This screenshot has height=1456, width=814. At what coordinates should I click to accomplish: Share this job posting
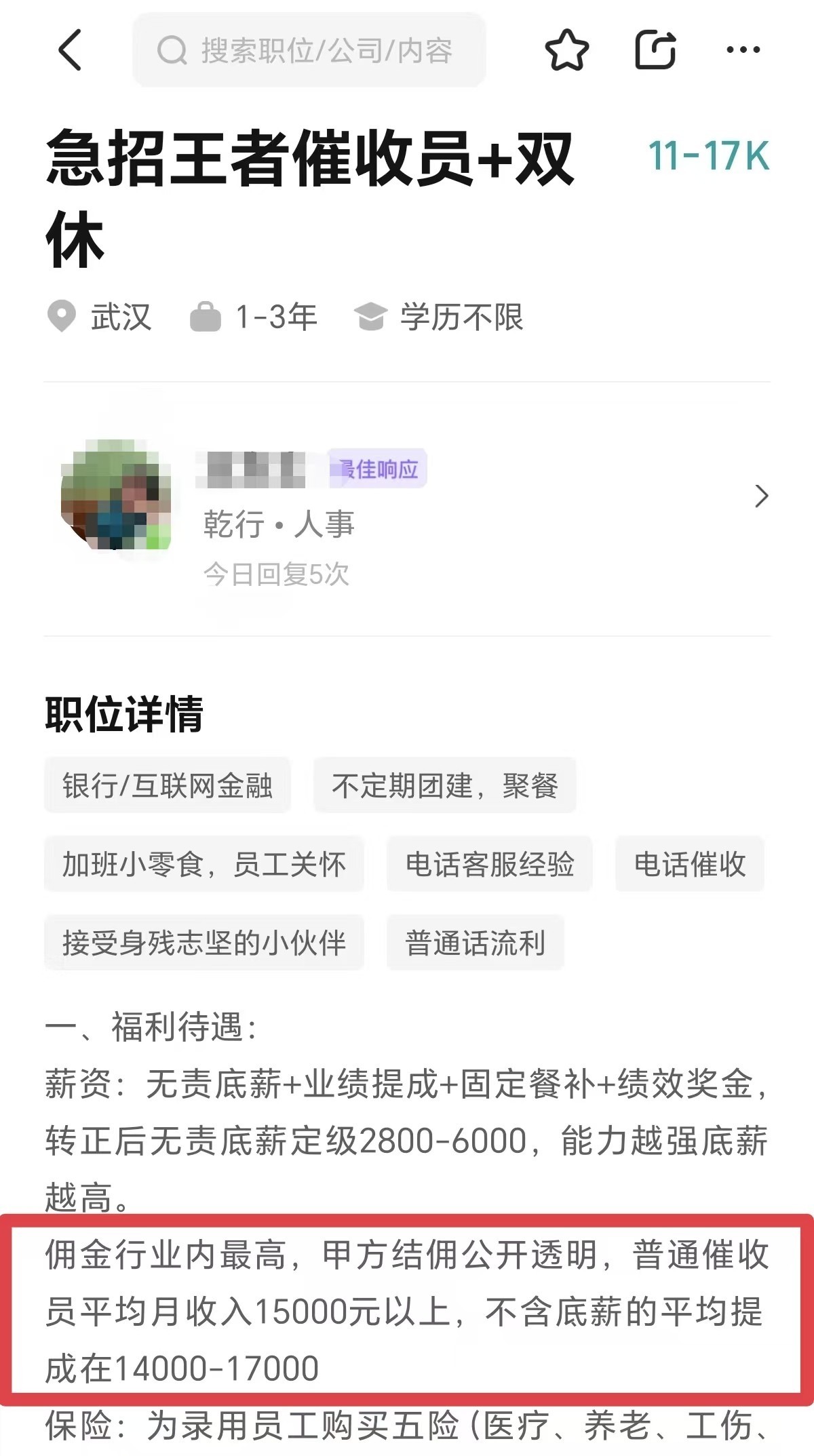(655, 50)
